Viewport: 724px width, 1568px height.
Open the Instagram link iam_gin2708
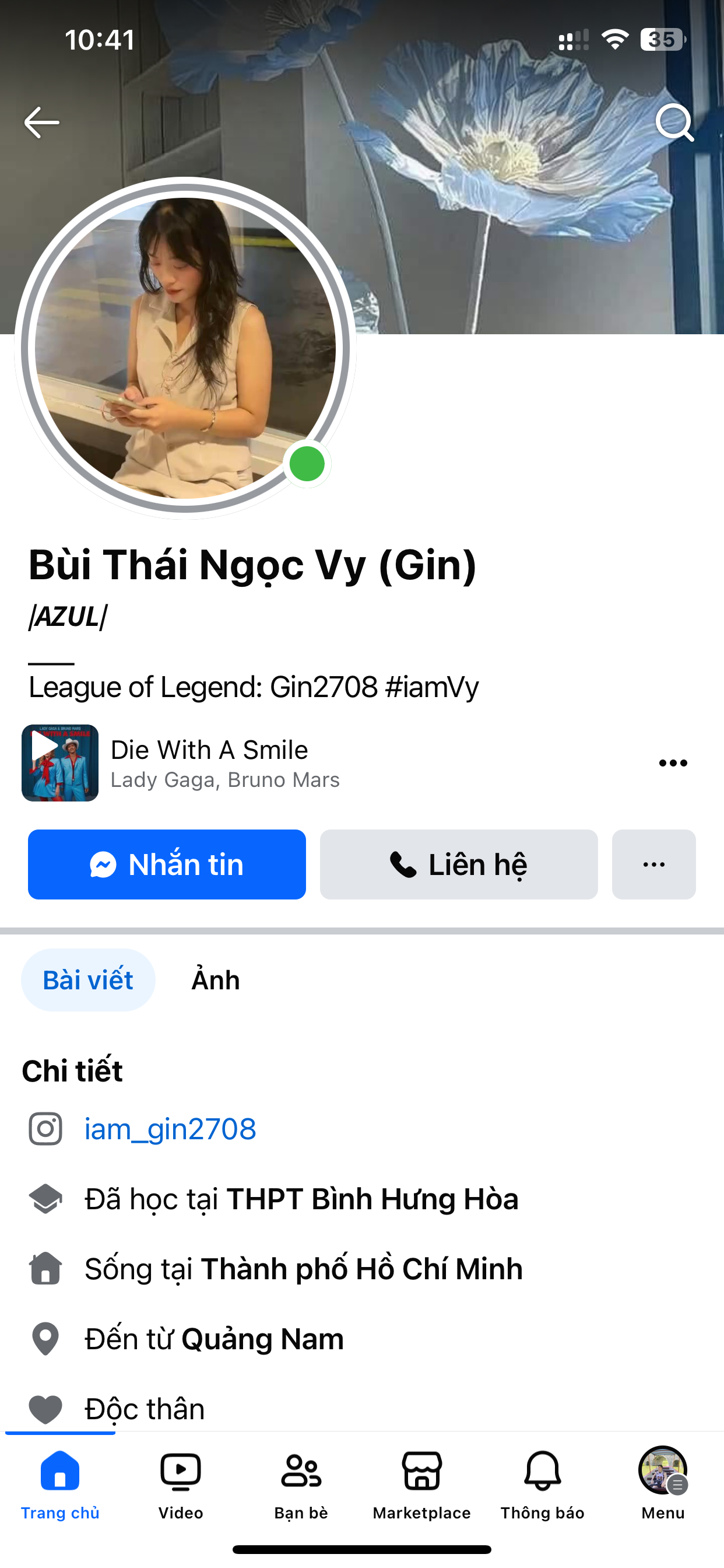pos(170,1129)
